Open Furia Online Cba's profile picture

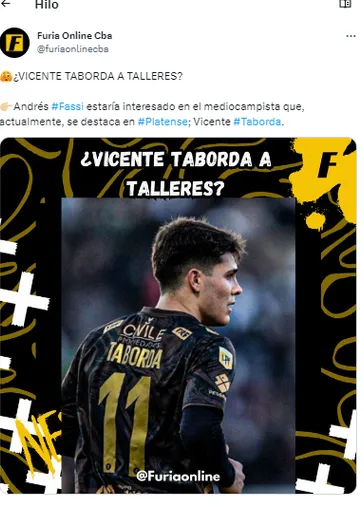coord(15,43)
